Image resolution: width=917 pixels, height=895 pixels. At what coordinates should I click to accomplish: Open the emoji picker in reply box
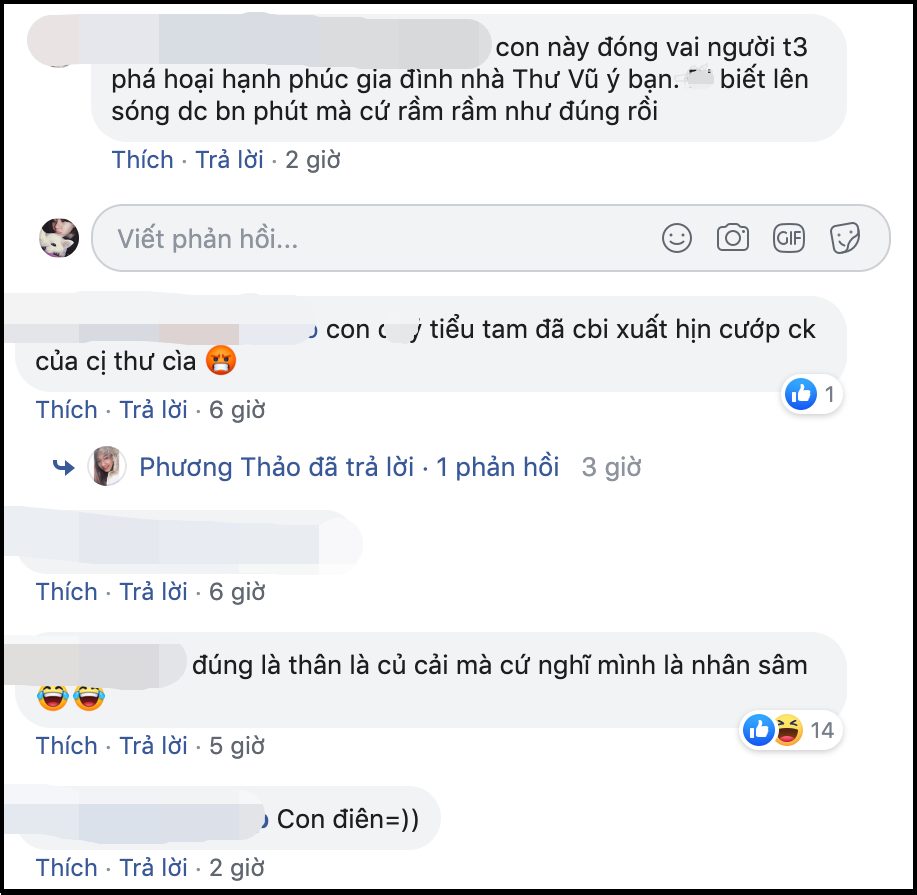677,238
